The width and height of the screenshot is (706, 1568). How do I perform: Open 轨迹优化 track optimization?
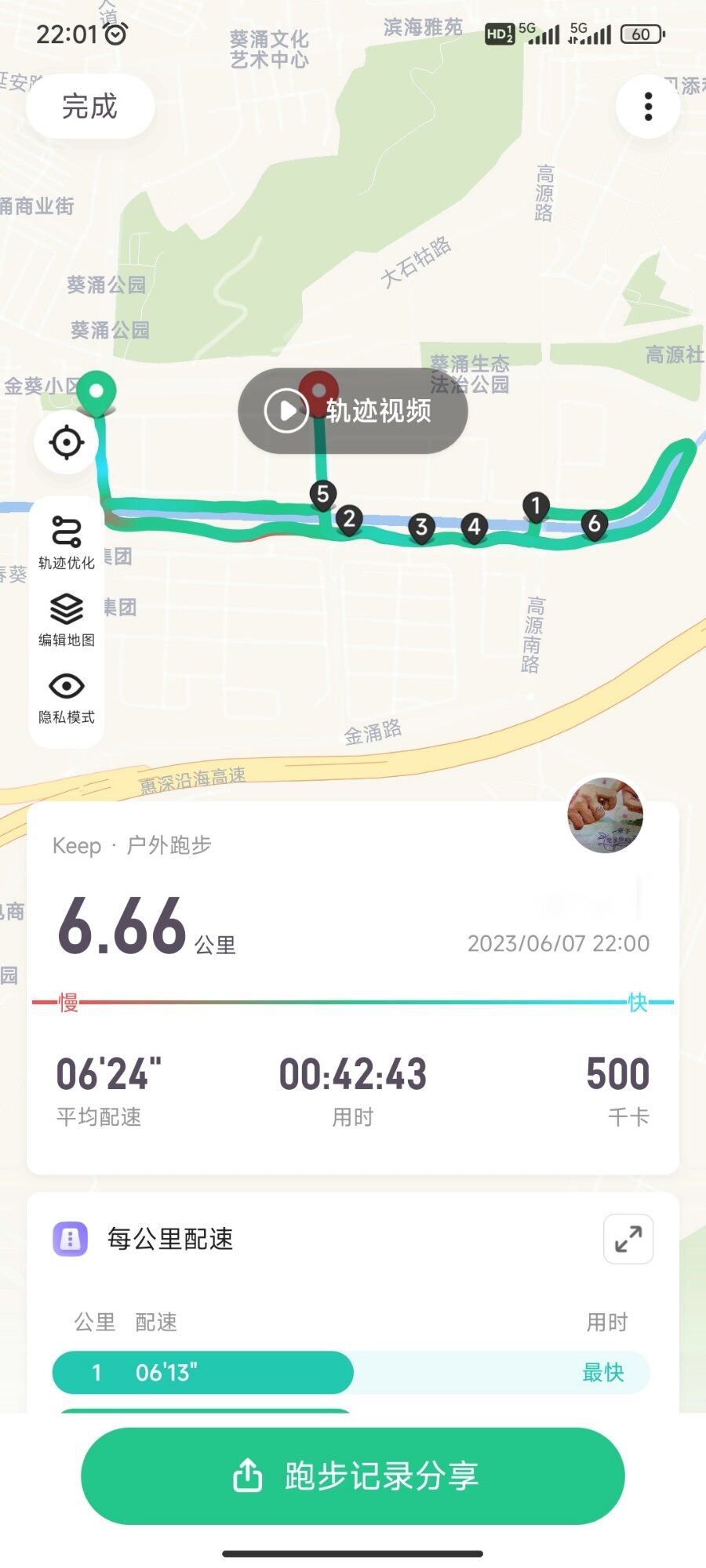pos(67,542)
